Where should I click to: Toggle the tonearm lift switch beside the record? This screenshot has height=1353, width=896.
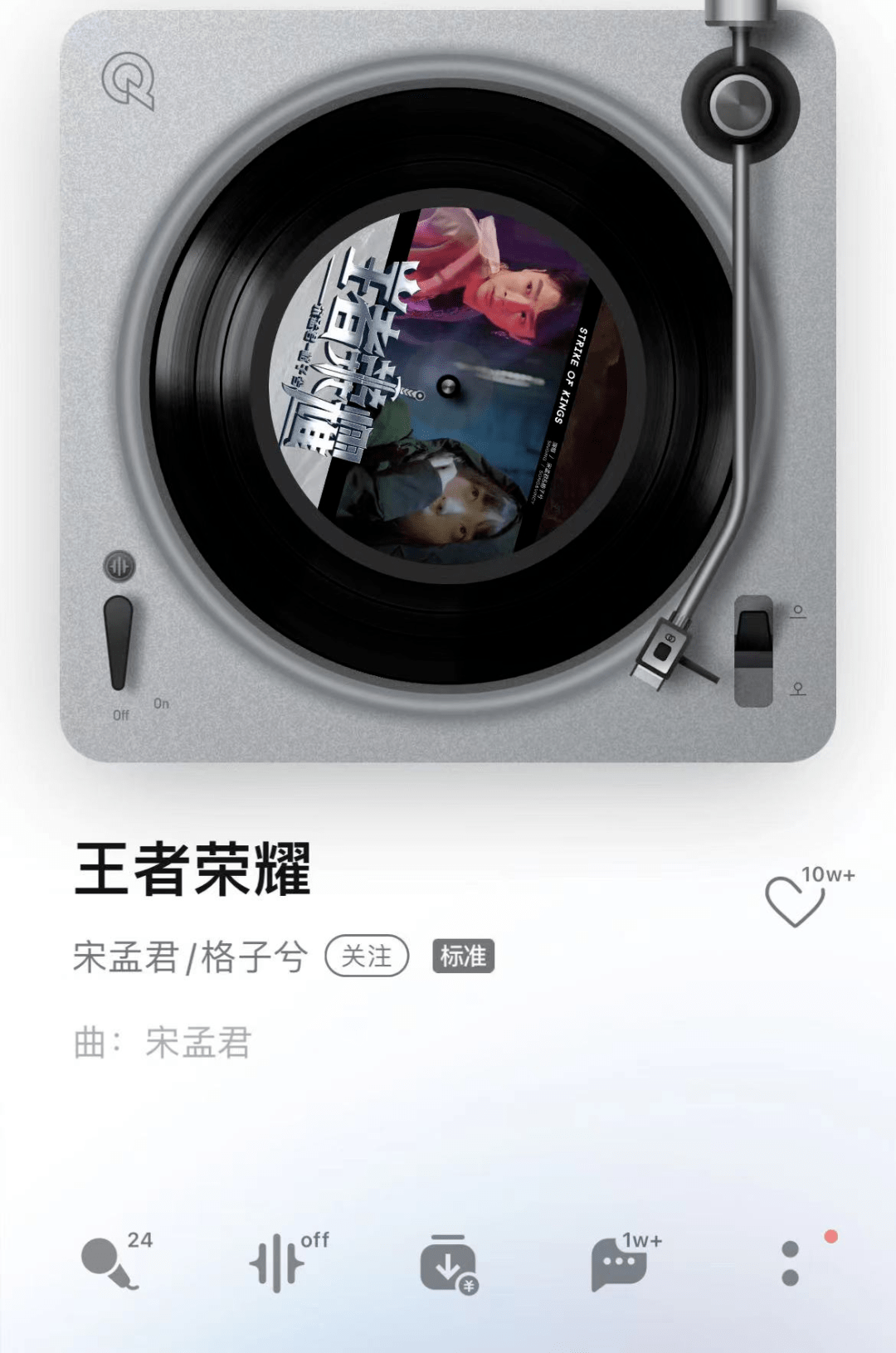point(753,650)
